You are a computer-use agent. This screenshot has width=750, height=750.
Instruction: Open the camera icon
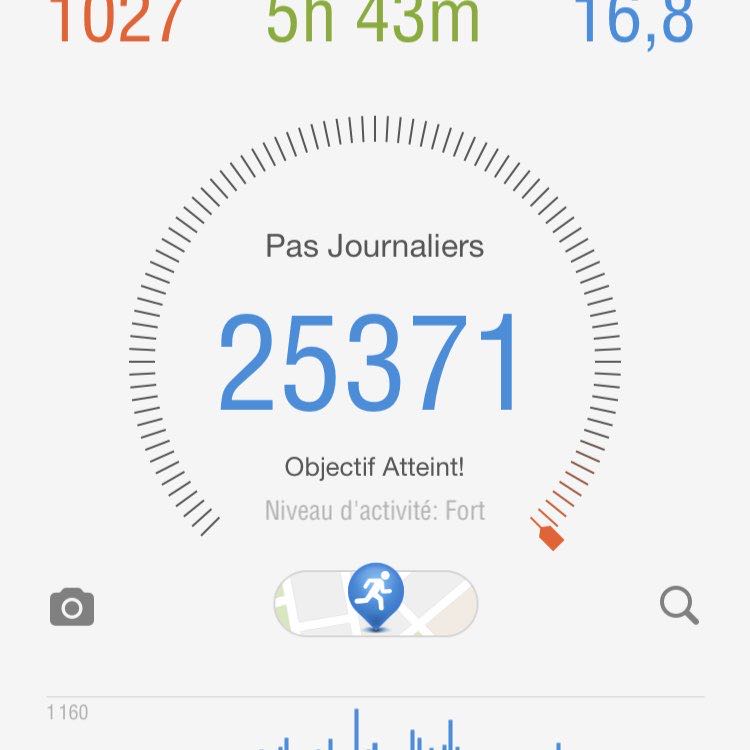(72, 607)
